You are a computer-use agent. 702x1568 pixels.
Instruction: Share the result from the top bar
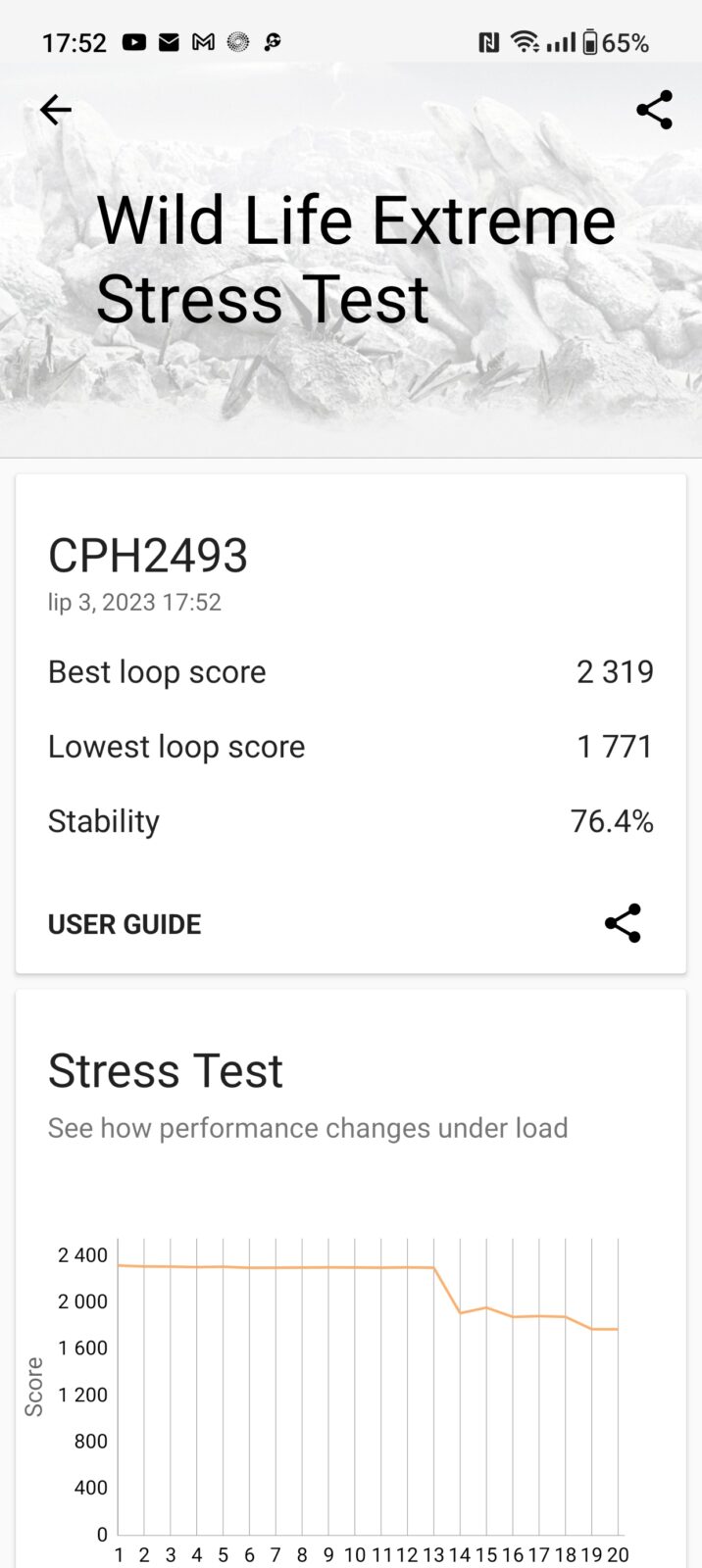654,110
